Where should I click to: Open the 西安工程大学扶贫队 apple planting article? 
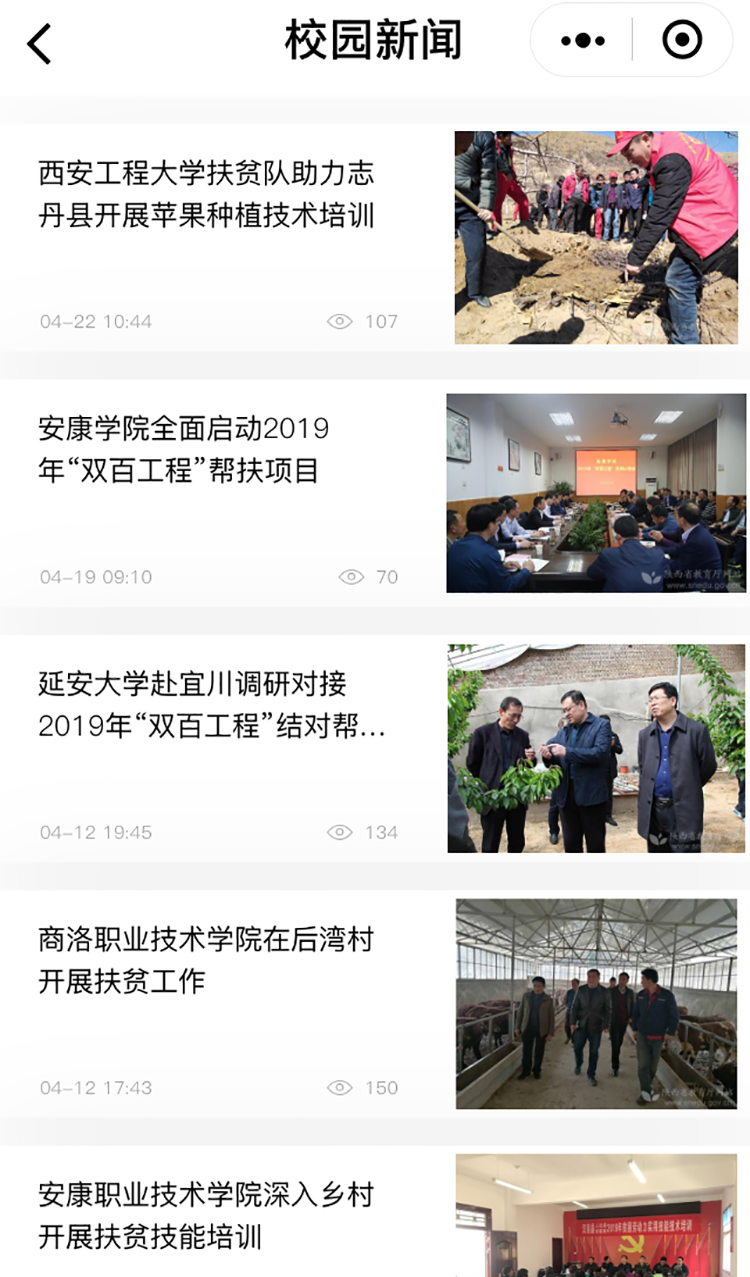(375, 238)
